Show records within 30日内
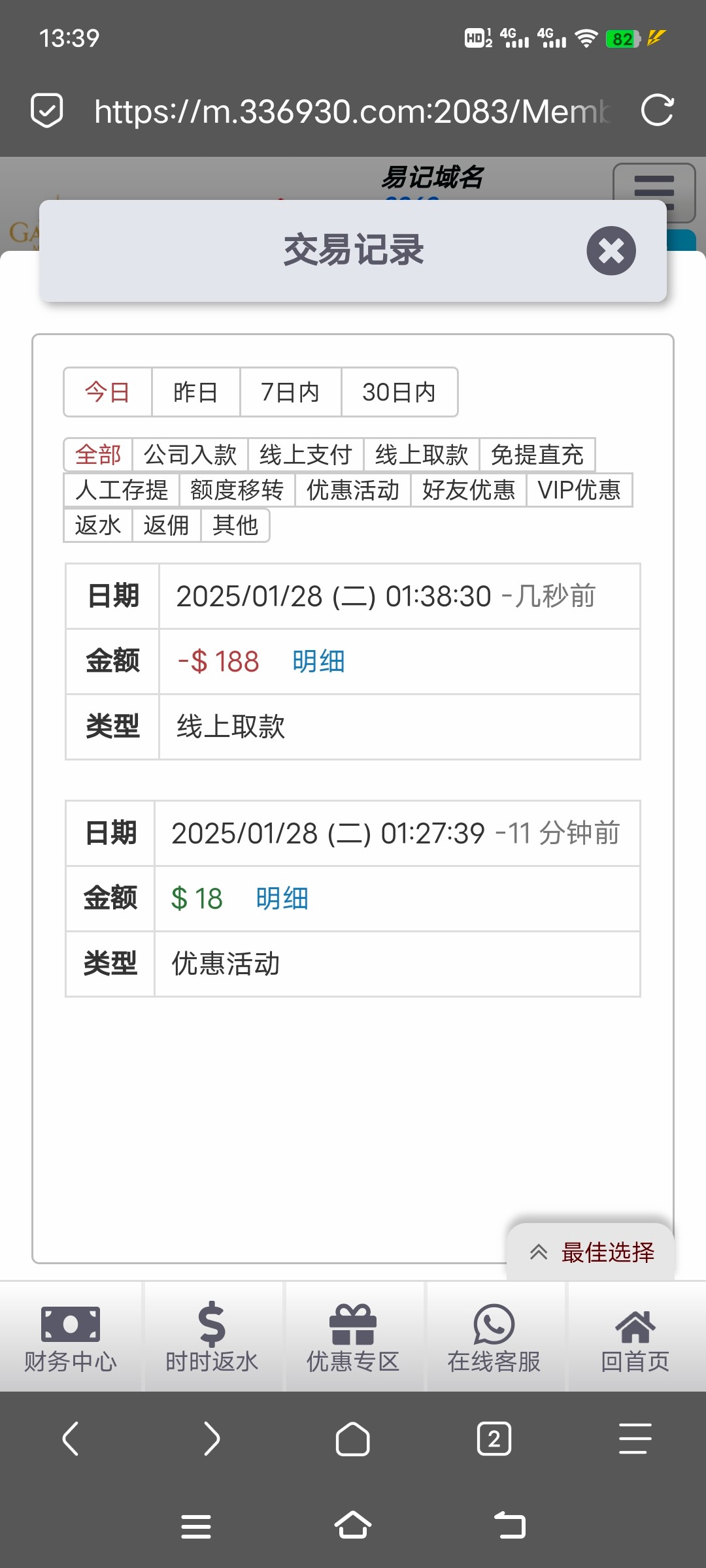 (x=399, y=392)
